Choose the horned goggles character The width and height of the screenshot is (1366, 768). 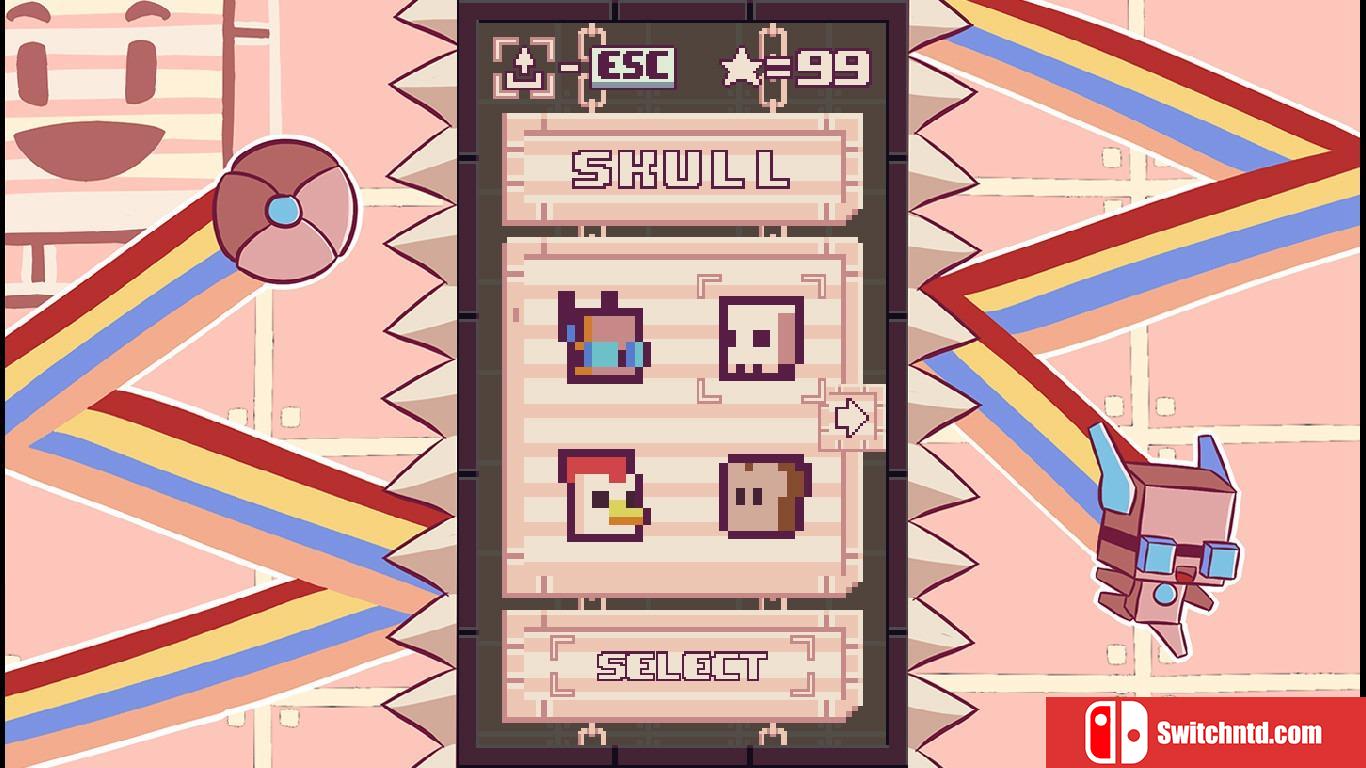click(603, 341)
